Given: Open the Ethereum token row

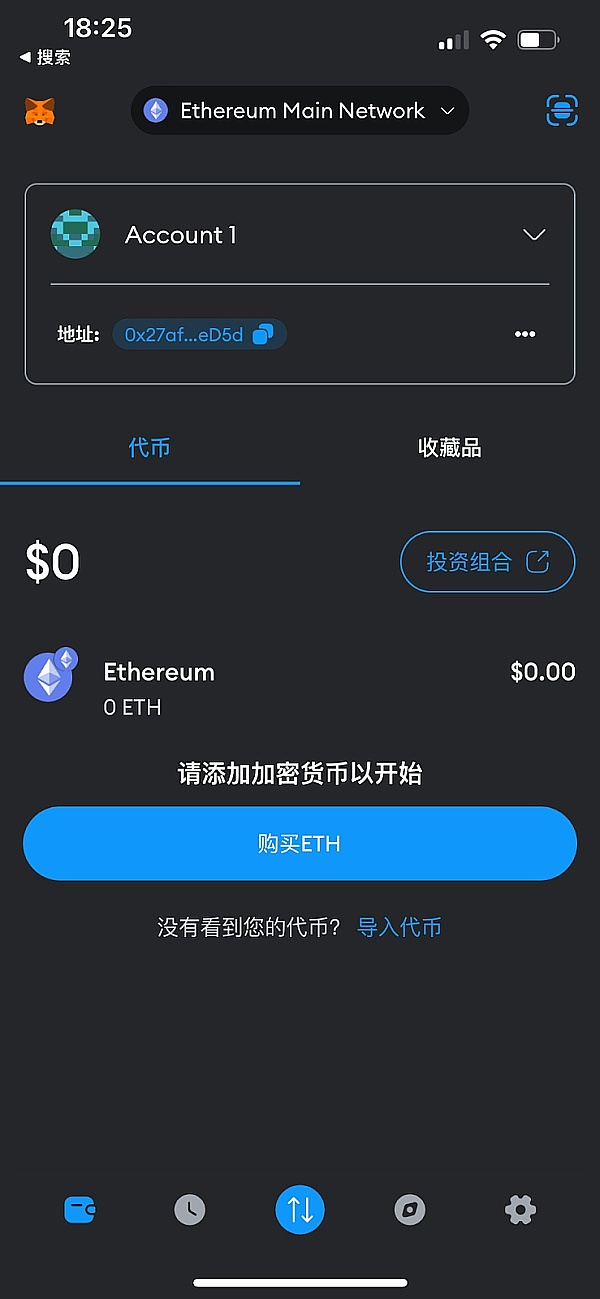Looking at the screenshot, I should (x=300, y=688).
